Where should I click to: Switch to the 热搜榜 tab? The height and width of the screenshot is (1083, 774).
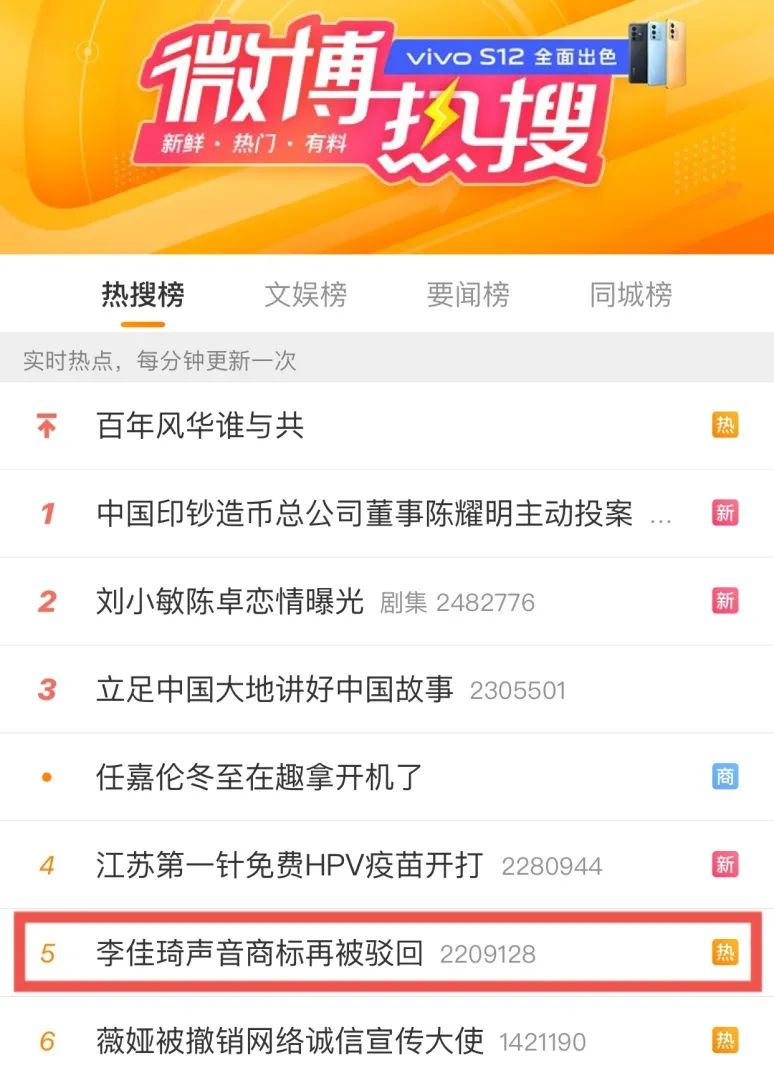pyautogui.click(x=143, y=295)
